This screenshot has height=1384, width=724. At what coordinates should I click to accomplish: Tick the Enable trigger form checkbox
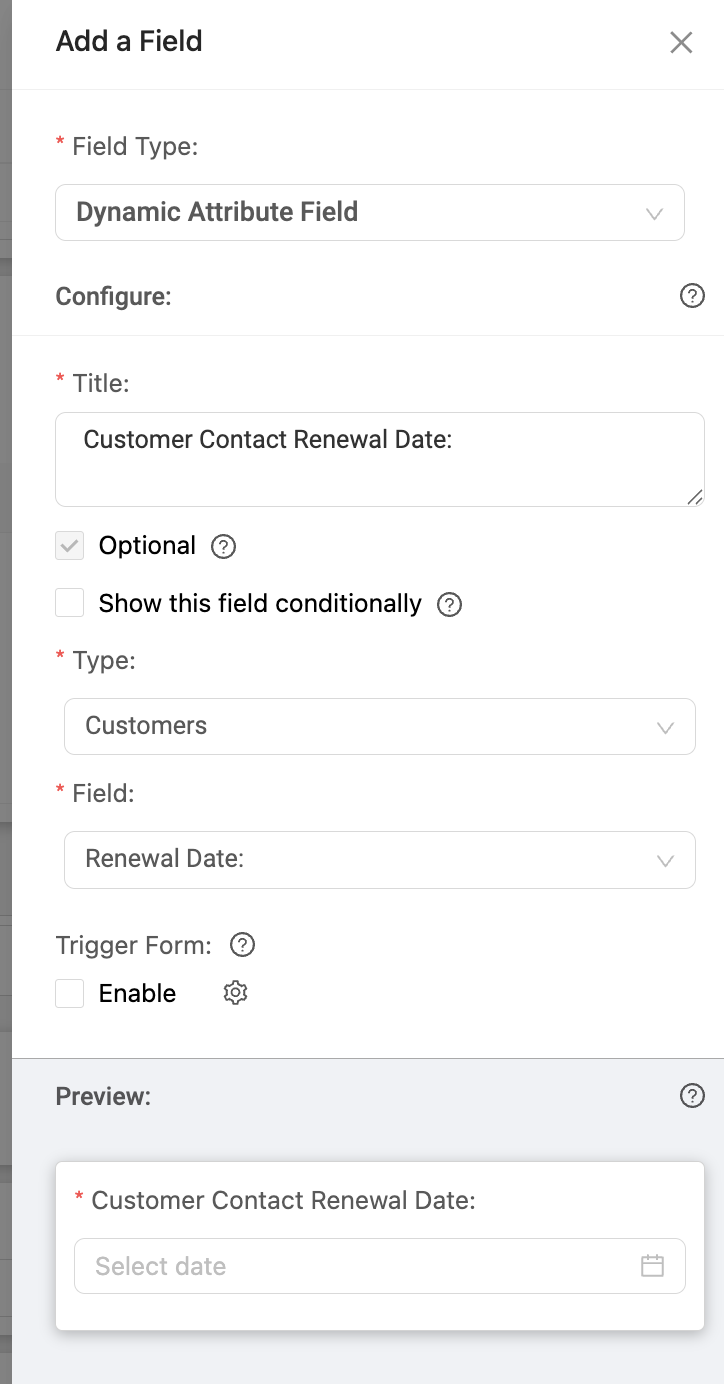click(69, 993)
